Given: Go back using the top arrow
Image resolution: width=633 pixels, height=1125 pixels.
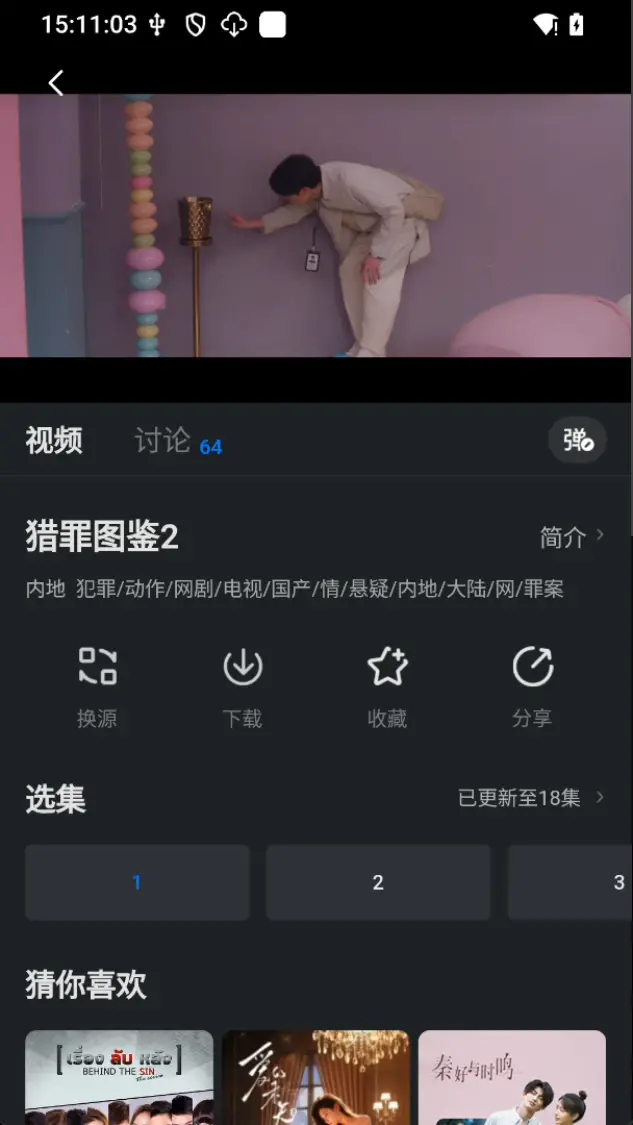Looking at the screenshot, I should tap(56, 83).
